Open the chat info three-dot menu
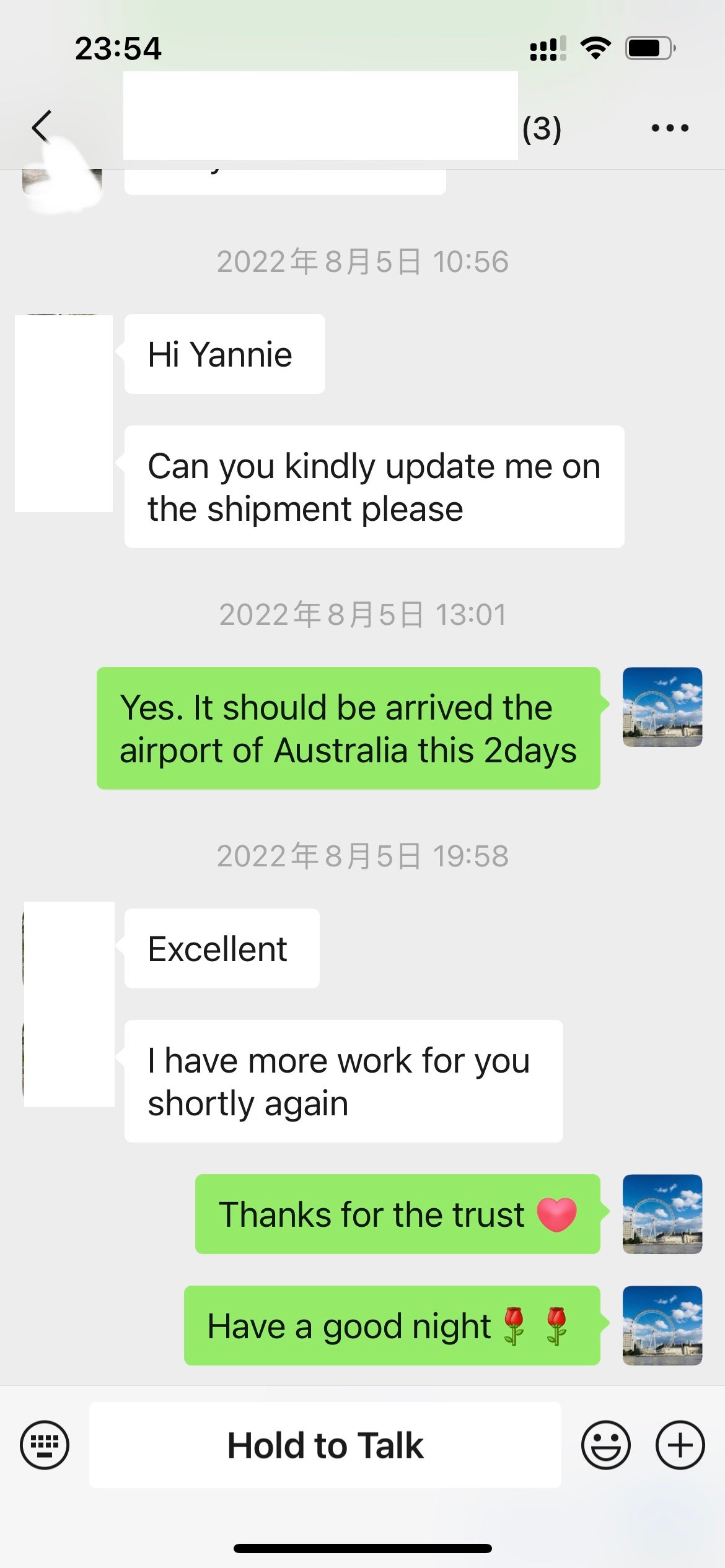 (x=670, y=128)
